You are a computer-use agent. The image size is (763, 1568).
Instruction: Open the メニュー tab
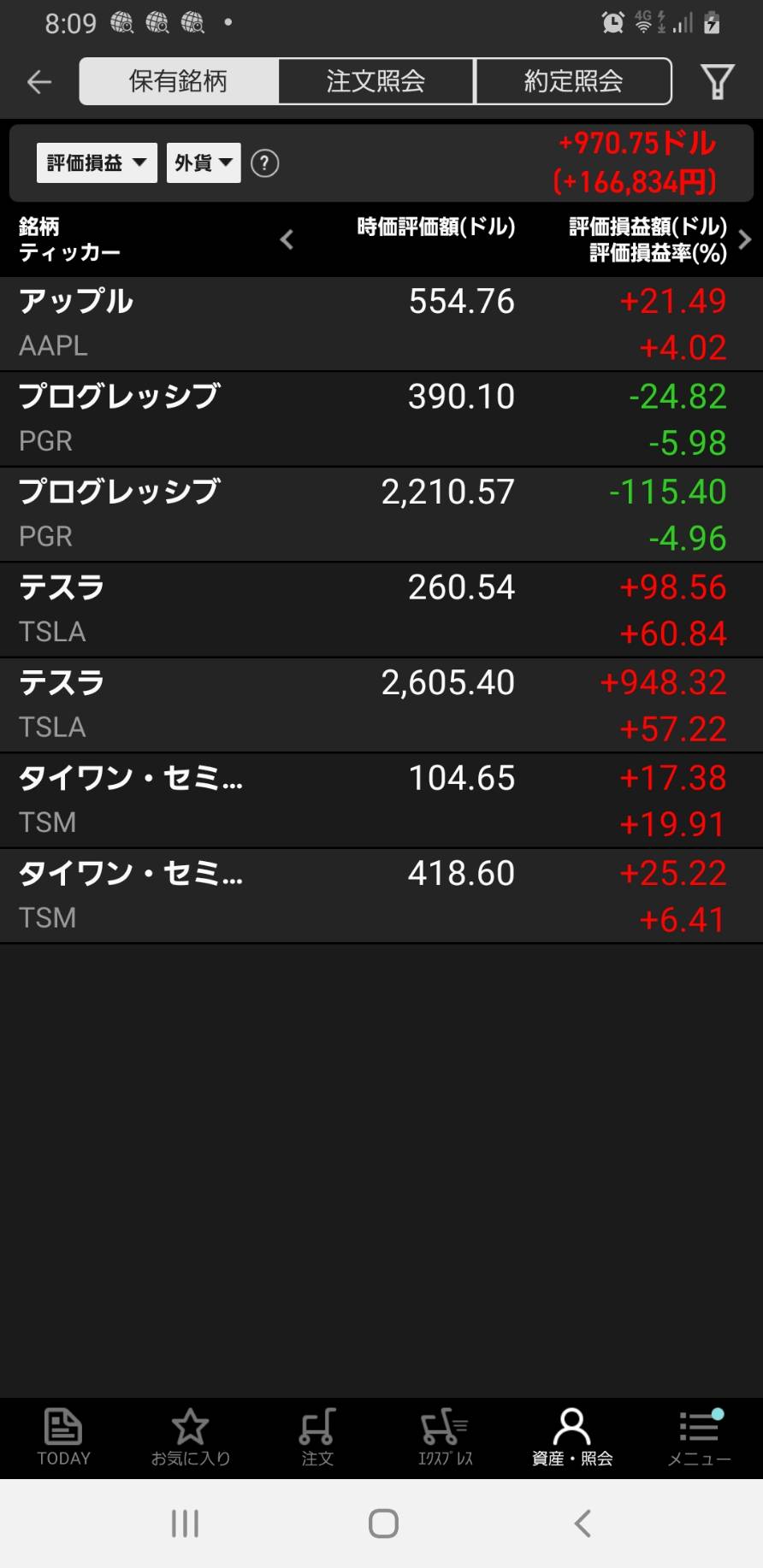[699, 1438]
